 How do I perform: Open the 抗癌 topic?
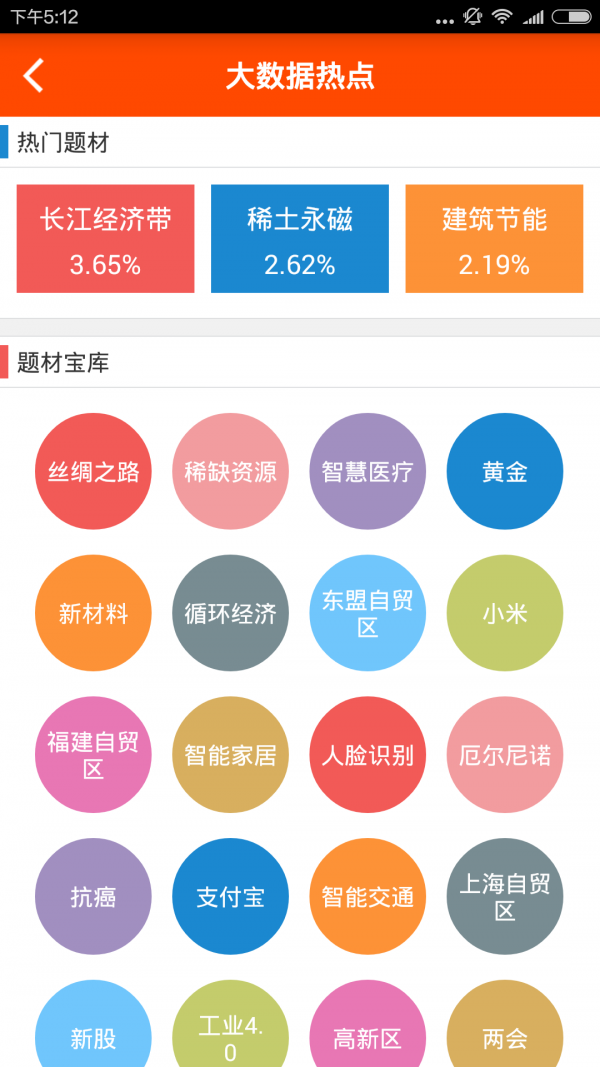coord(93,897)
